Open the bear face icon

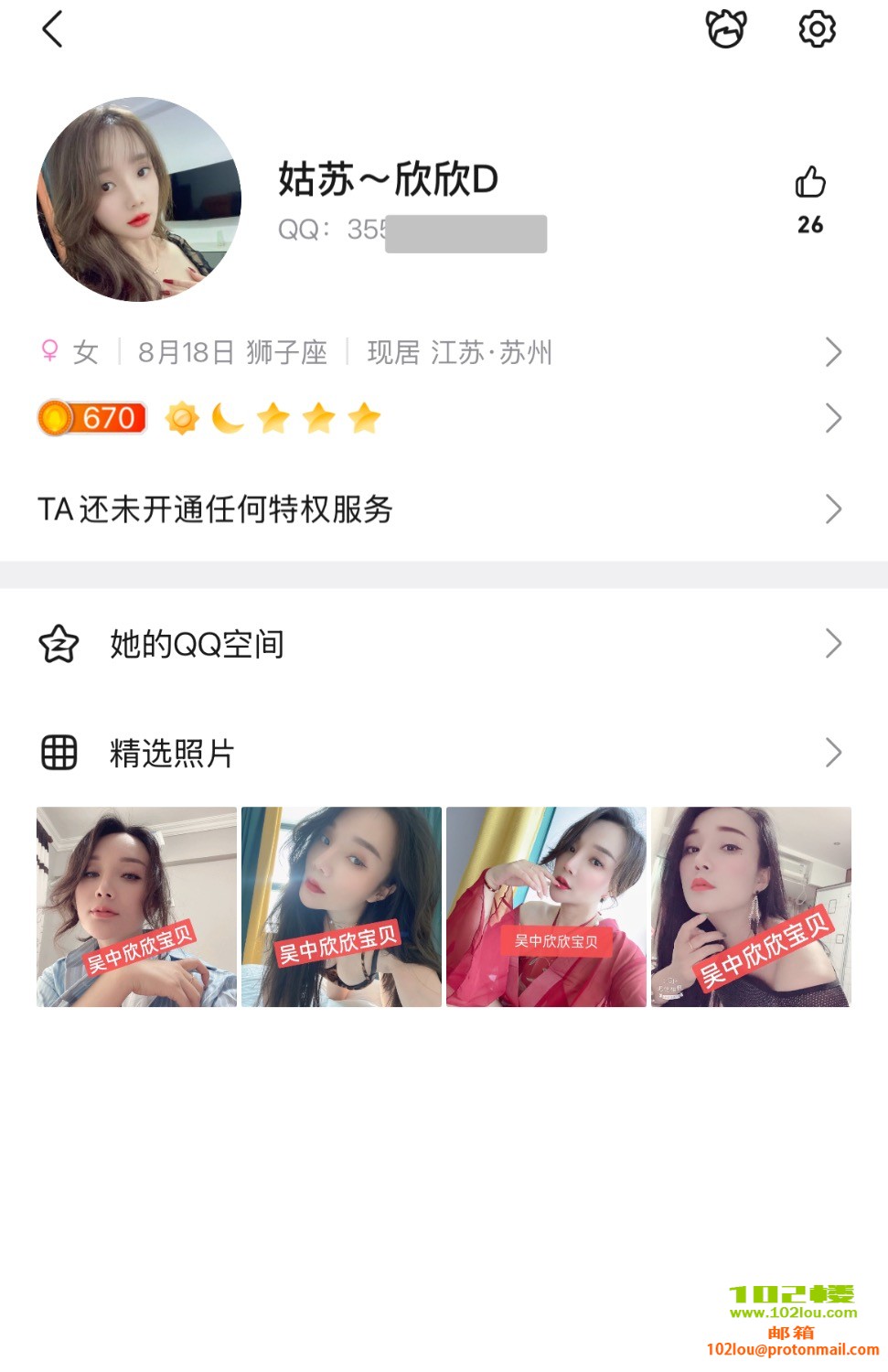pyautogui.click(x=726, y=29)
